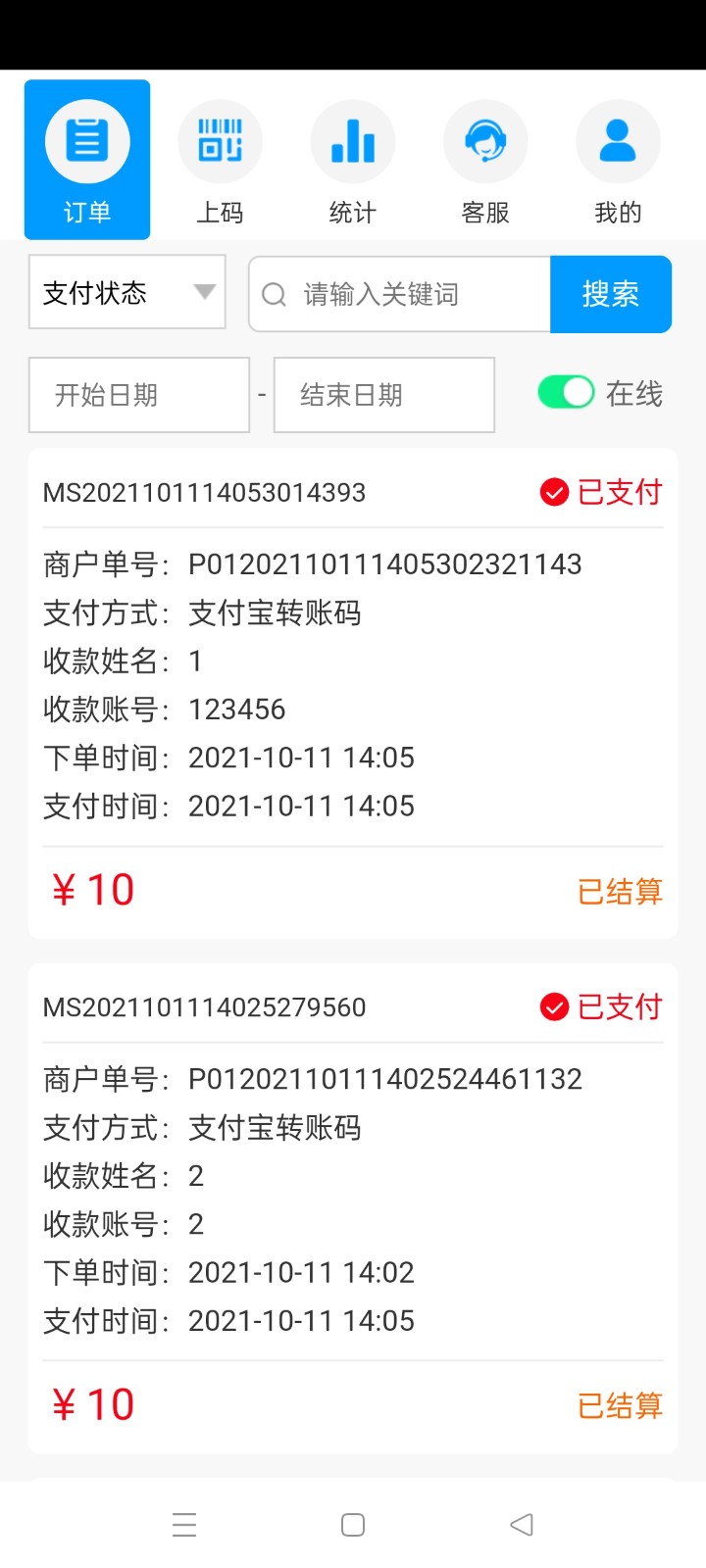This screenshot has height=1568, width=706.
Task: Select the 订单 tab icon
Action: pyautogui.click(x=86, y=140)
